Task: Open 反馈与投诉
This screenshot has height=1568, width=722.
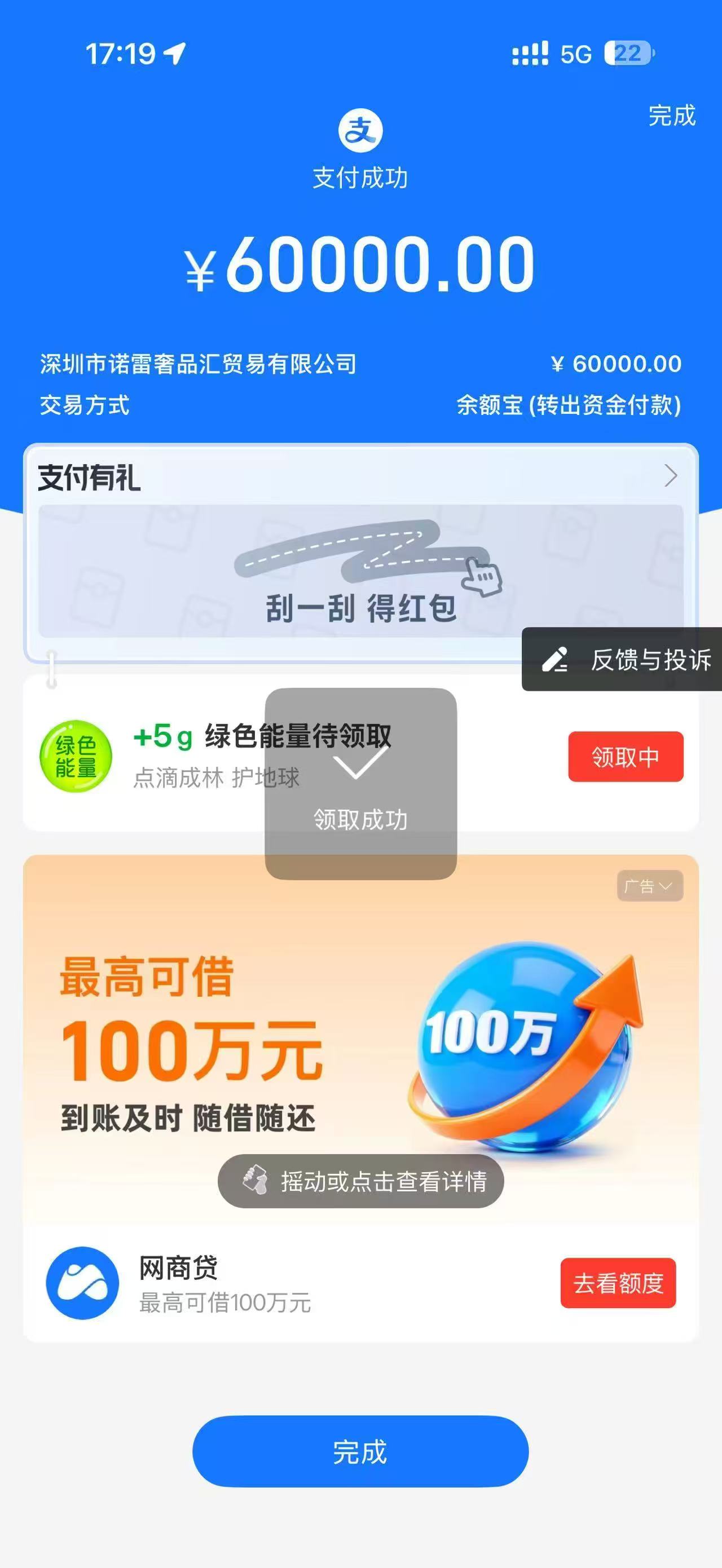Action: click(627, 660)
